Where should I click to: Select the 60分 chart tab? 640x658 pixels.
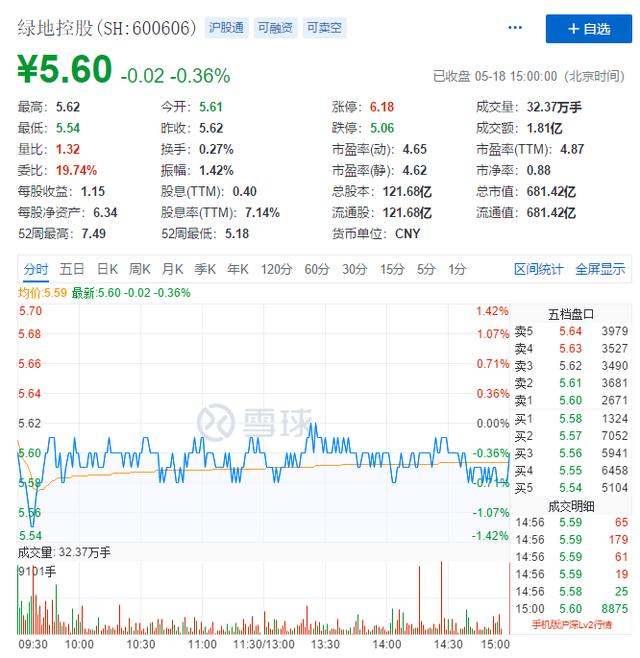coord(317,269)
